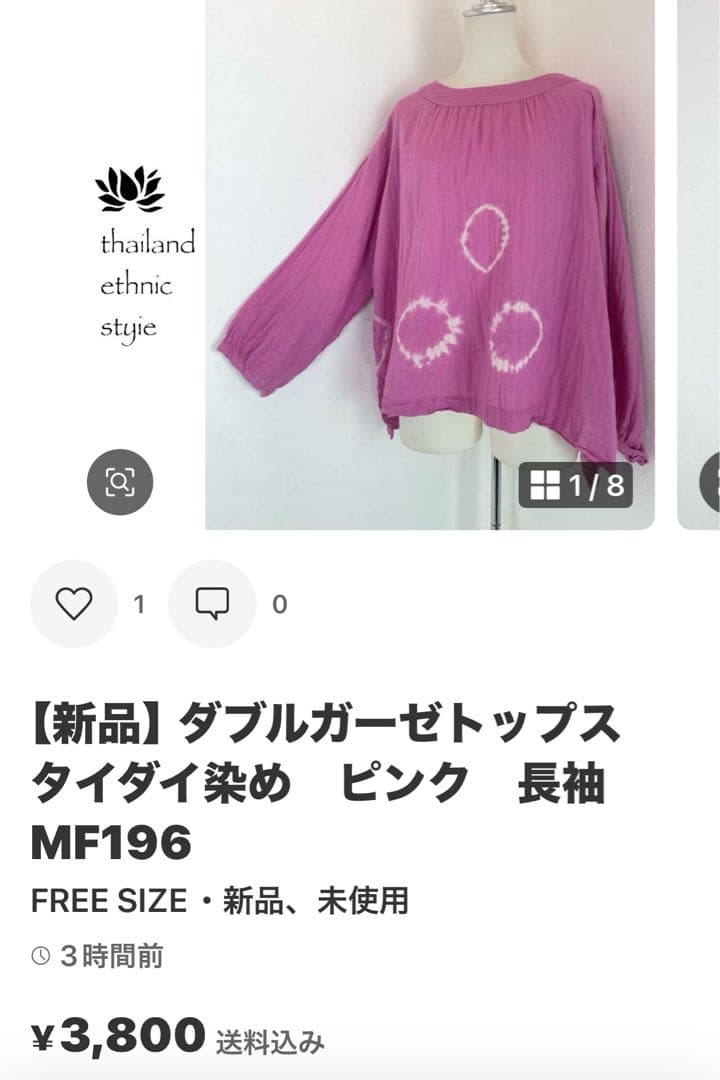720x1080 pixels.
Task: Expand the photo carousel to see all 8 images
Action: pos(578,482)
